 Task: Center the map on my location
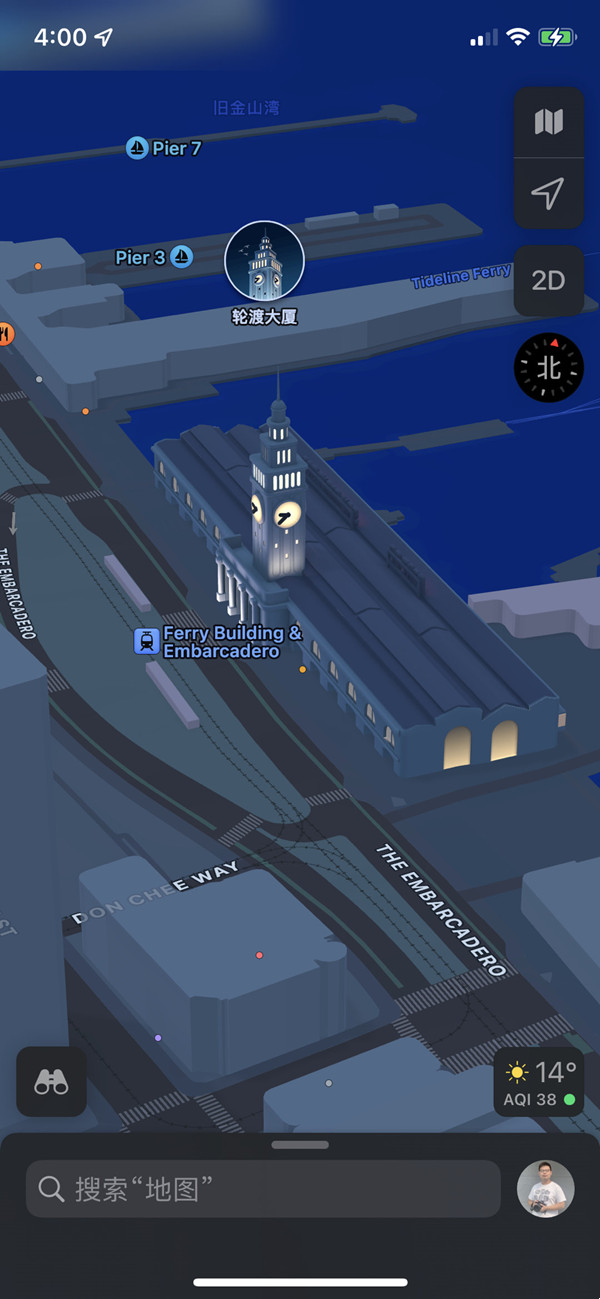tap(548, 193)
